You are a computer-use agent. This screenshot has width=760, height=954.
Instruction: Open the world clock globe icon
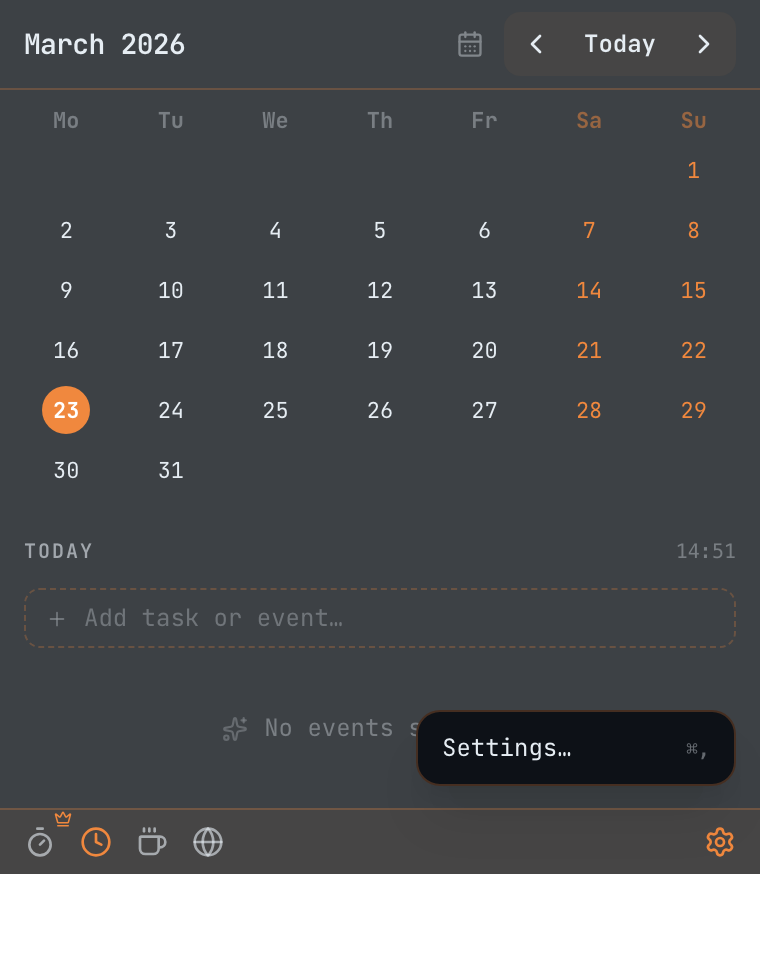point(208,842)
